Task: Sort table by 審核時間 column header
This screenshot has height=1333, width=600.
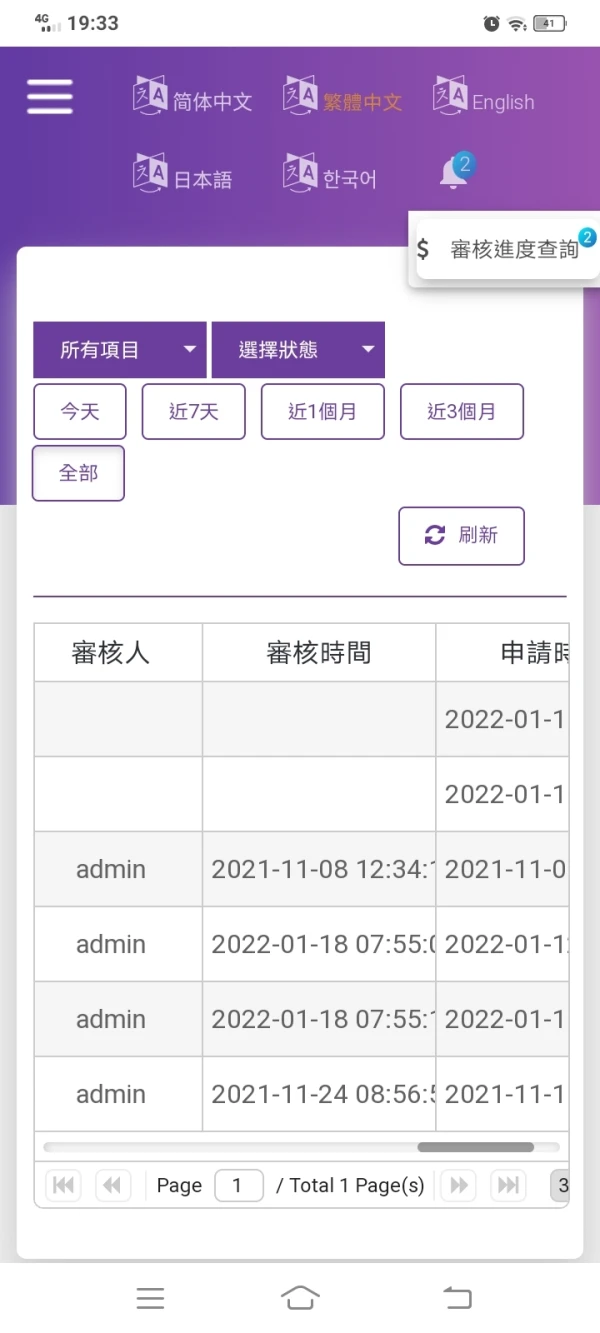Action: (x=318, y=653)
